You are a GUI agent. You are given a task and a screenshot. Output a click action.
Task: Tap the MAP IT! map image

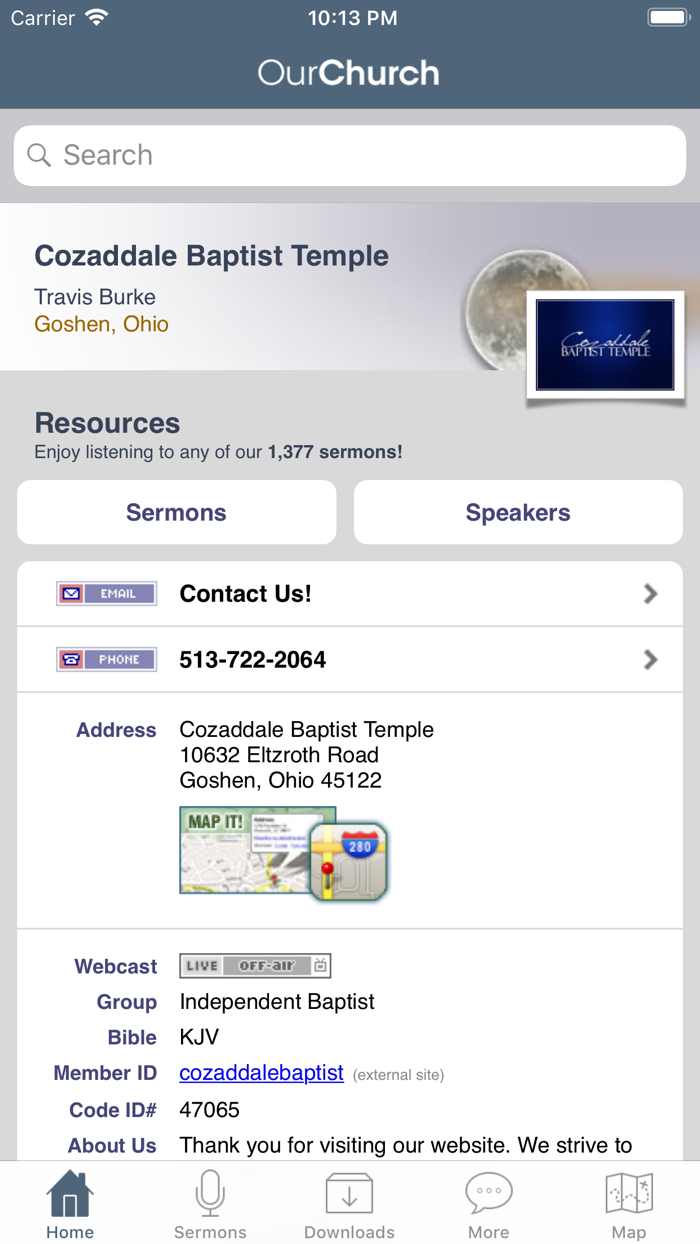(x=284, y=854)
